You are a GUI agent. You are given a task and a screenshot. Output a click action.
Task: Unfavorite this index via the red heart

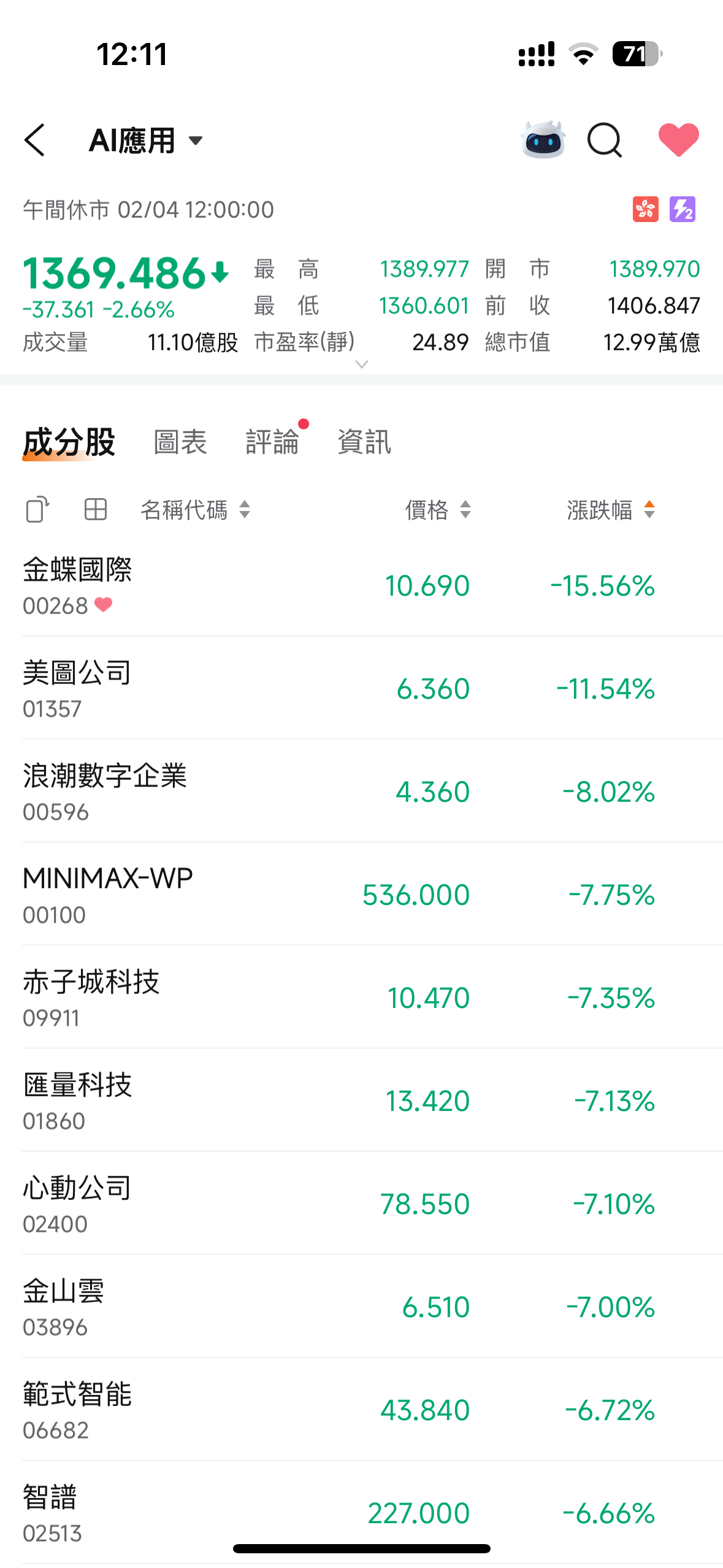(678, 140)
